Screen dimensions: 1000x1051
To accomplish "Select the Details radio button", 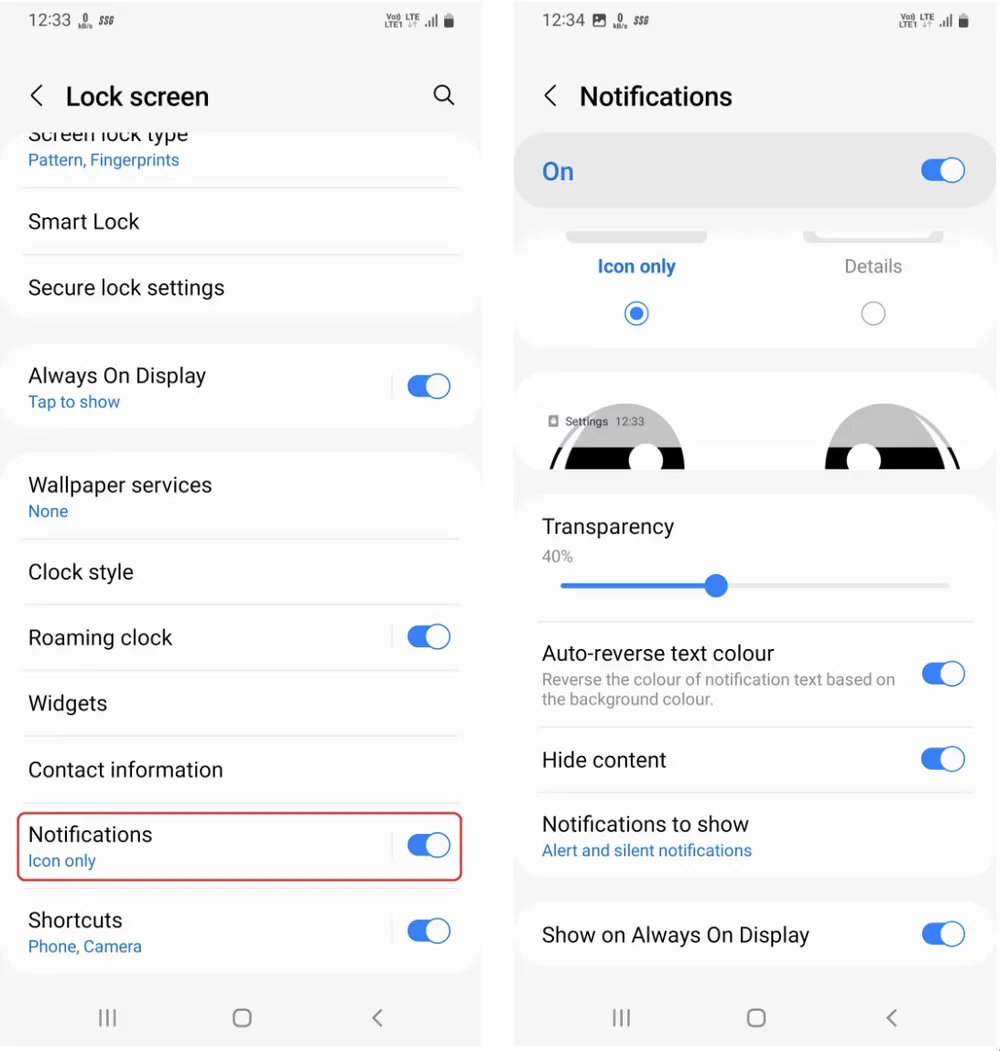I will tap(873, 314).
